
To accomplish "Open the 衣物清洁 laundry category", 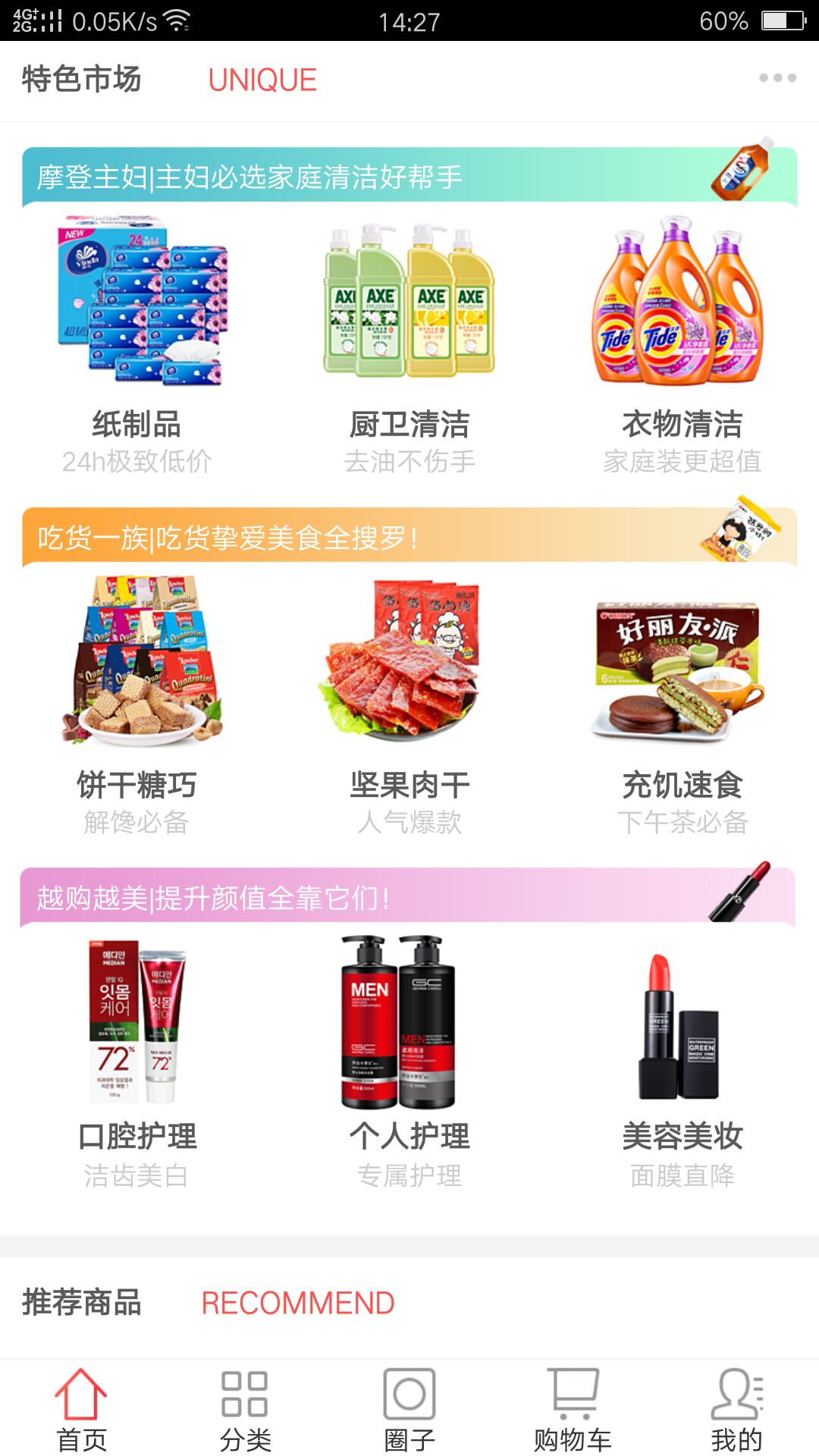I will [x=682, y=341].
